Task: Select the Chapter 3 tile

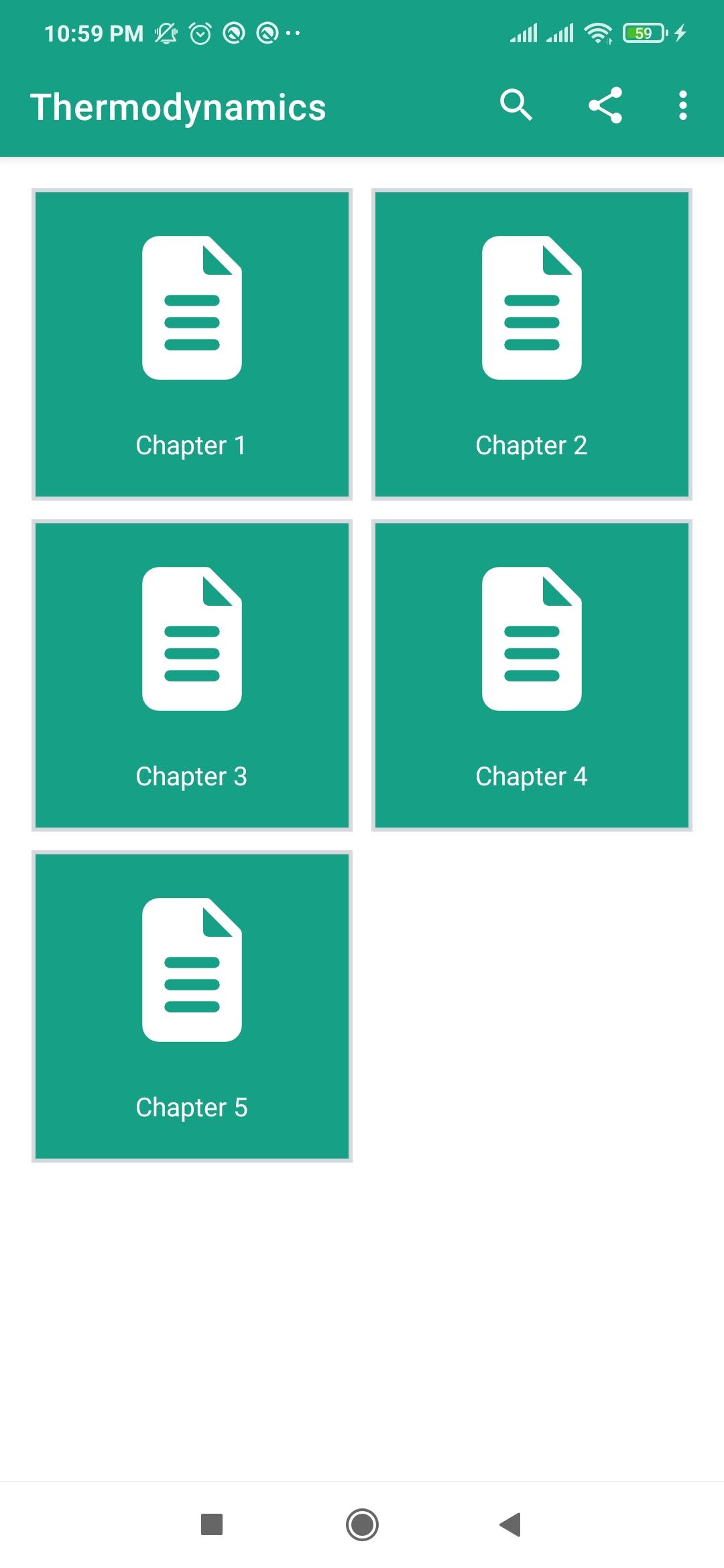Action: click(192, 675)
